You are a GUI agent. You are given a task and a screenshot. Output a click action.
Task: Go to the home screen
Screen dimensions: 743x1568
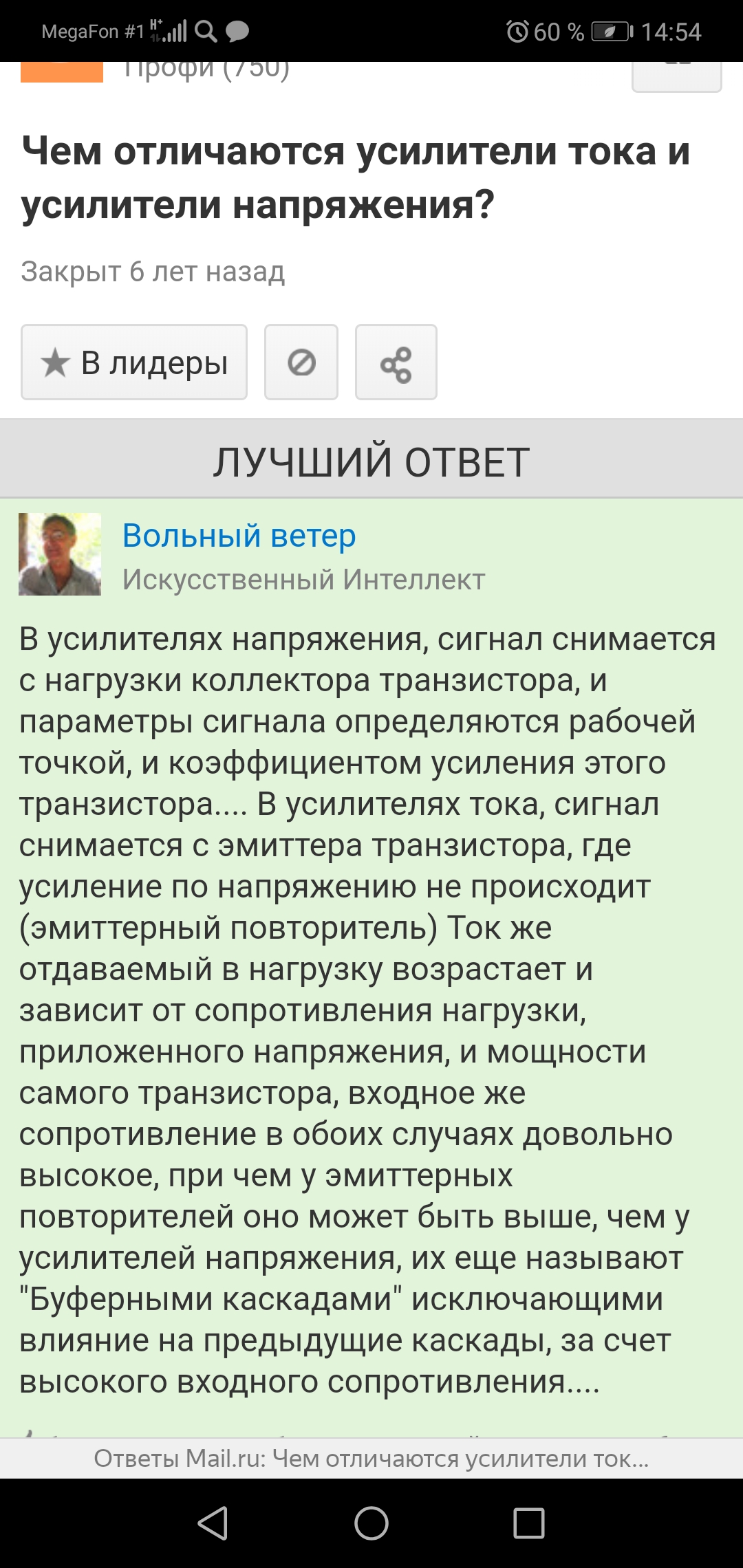tap(371, 1523)
